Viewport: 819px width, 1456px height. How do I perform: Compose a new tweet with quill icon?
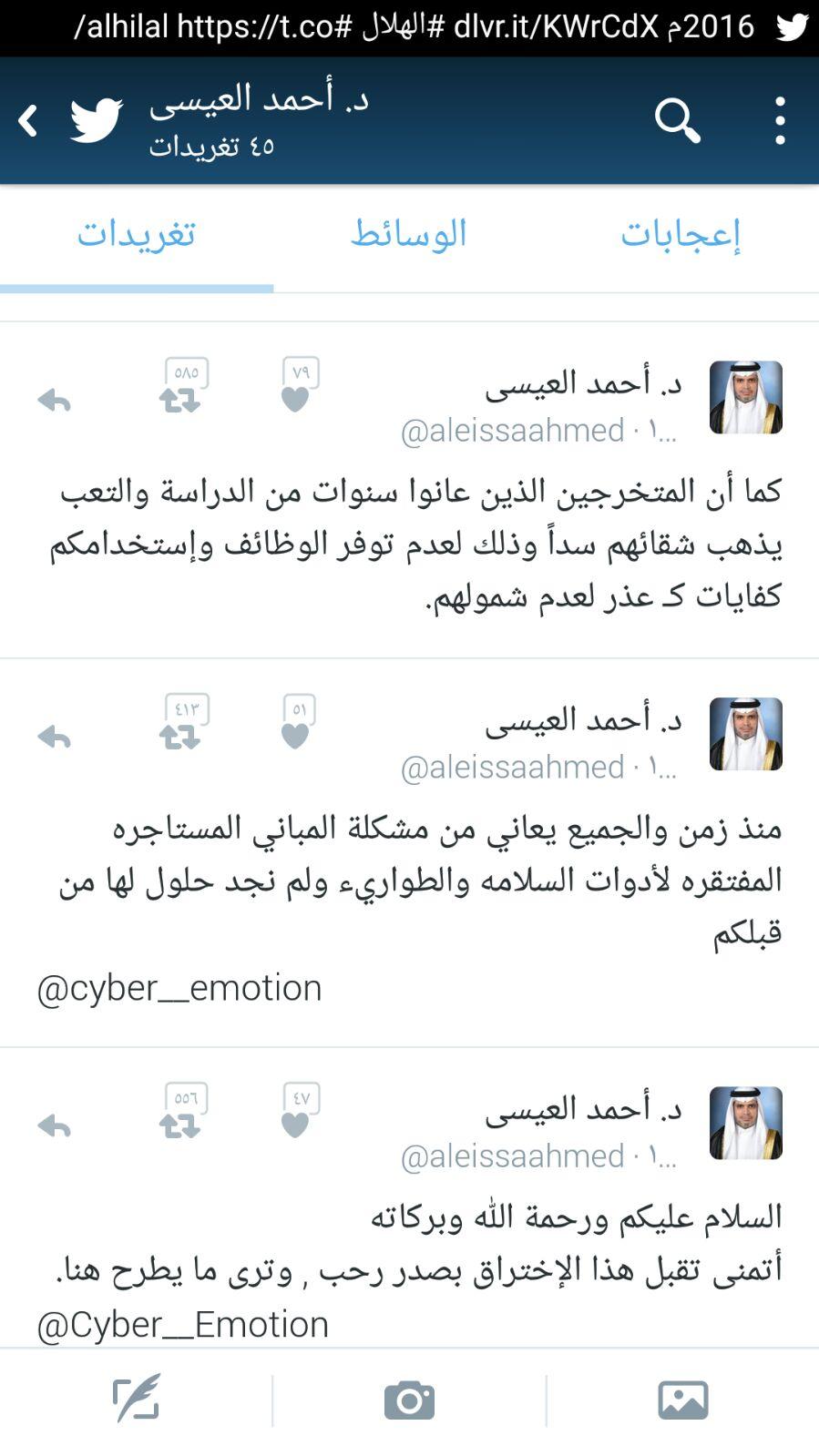[x=137, y=1400]
